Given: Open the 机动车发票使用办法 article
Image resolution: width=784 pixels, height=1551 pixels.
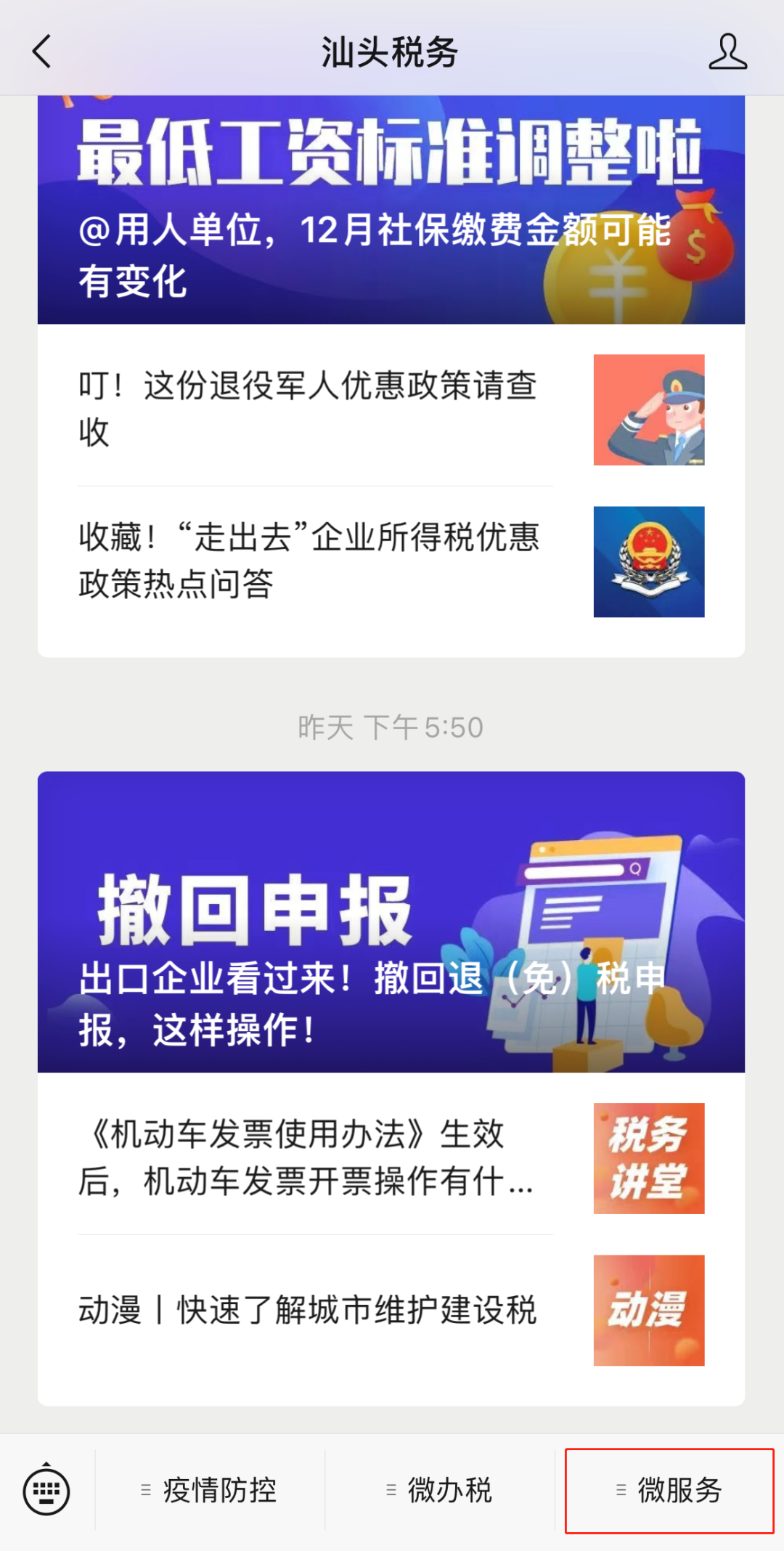Looking at the screenshot, I should 391,1157.
